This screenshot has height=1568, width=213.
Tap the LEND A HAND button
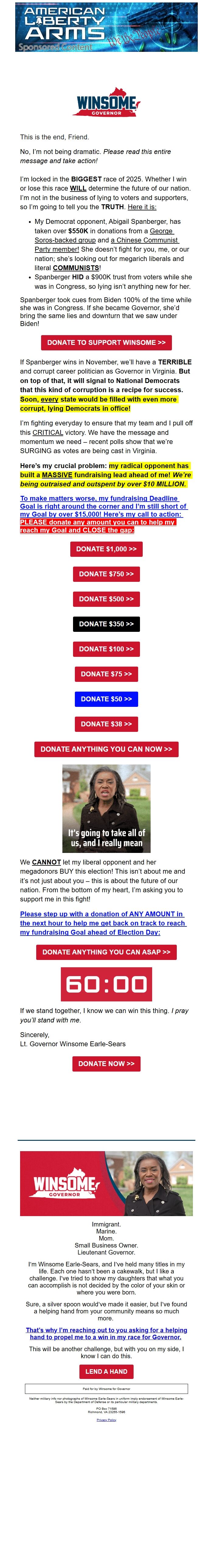click(106, 1354)
